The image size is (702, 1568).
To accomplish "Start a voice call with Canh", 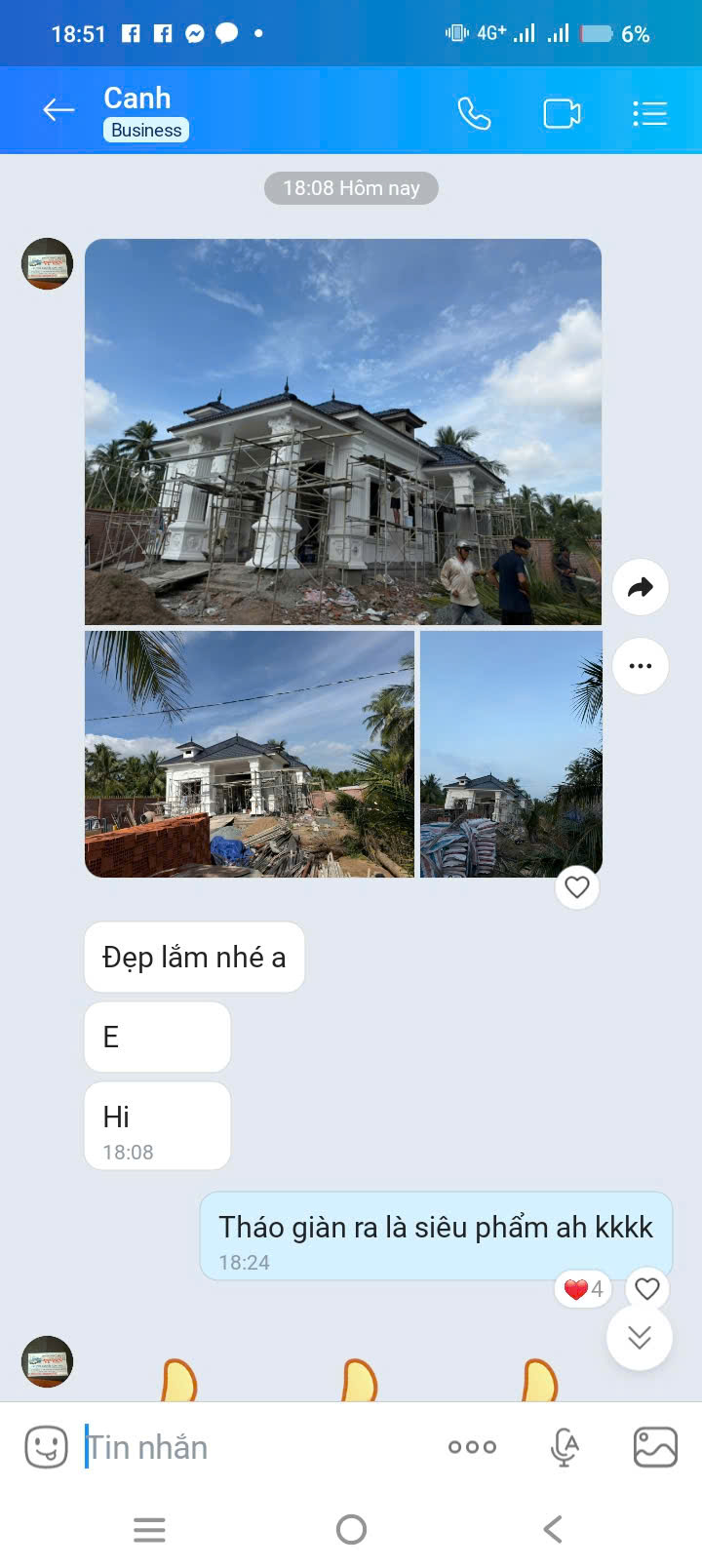I will [474, 113].
